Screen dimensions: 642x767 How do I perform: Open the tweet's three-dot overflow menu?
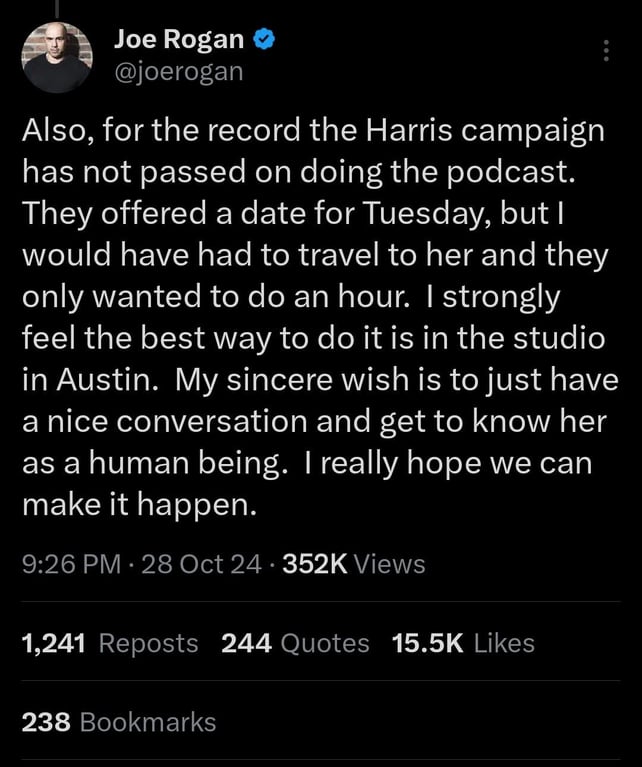(x=606, y=50)
